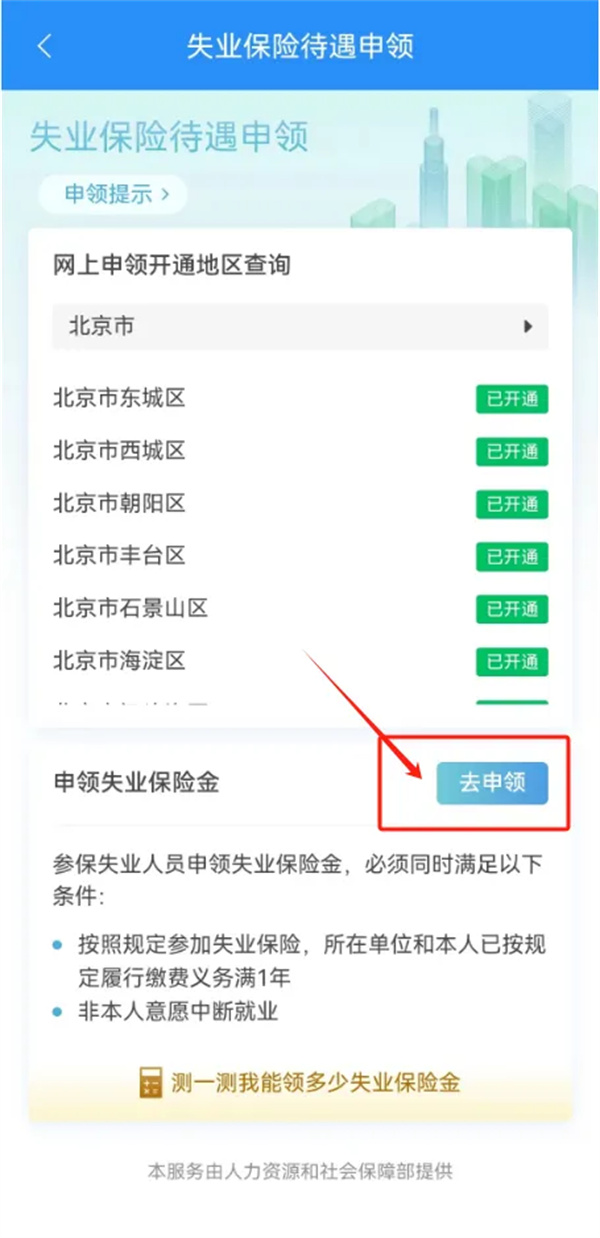This screenshot has width=600, height=1238.
Task: Open 测一测我能领多少失业保险金 calculator
Action: tap(300, 1083)
